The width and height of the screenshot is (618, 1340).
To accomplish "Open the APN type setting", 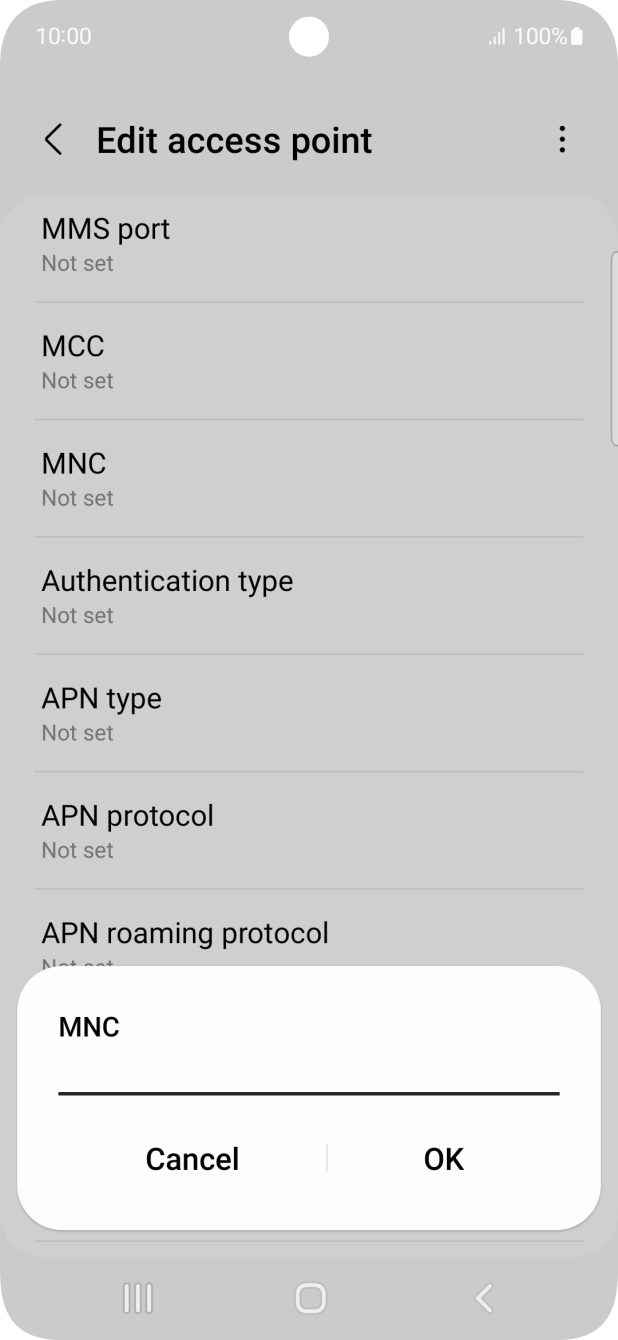I will [308, 713].
